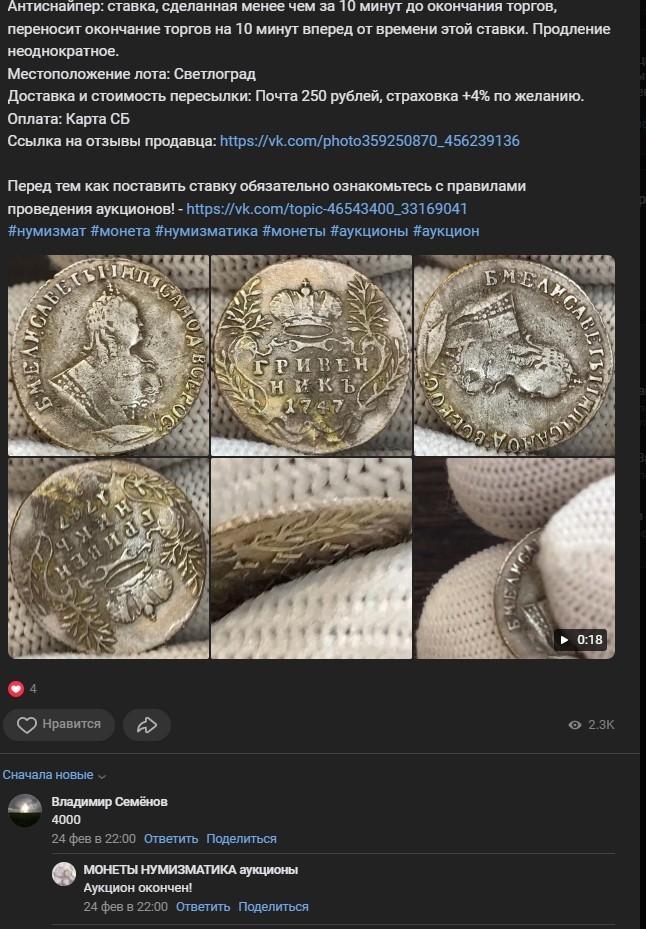Tap the #нумизмат hashtag
Viewport: 646px width, 929px height.
(x=46, y=231)
